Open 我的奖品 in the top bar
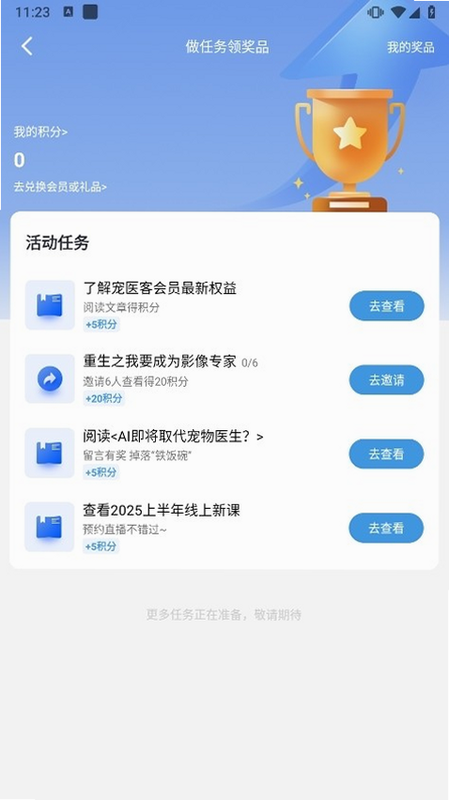Image resolution: width=449 pixels, height=800 pixels. pos(410,47)
